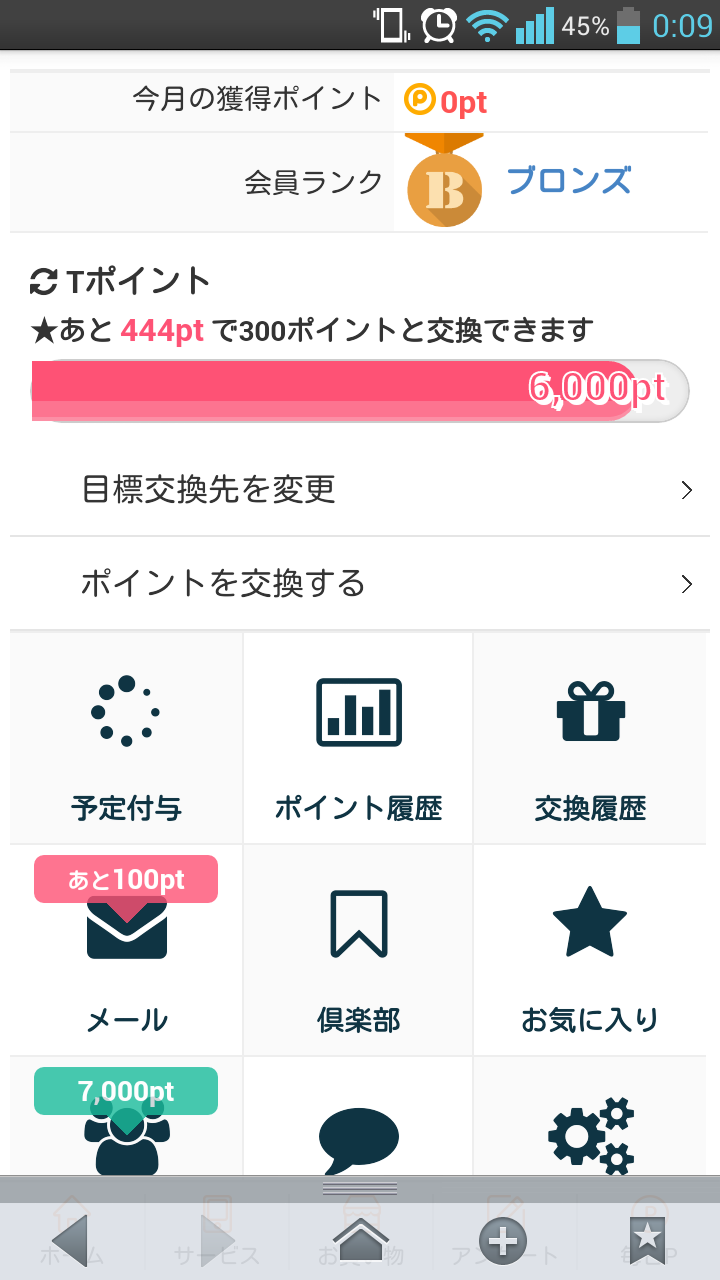Viewport: 720px width, 1280px height.
Task: Add new tab with plus button
Action: pos(502,1240)
